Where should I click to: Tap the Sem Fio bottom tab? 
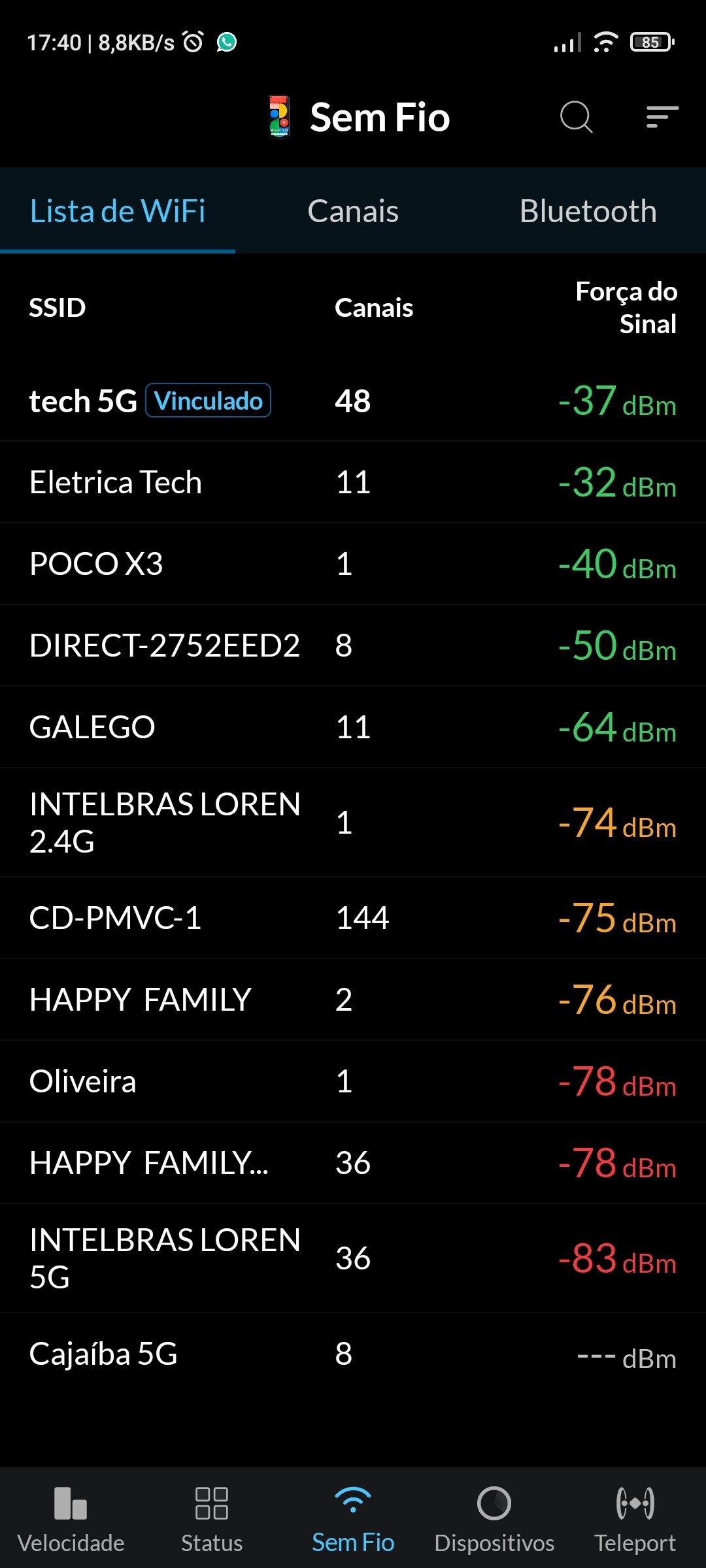[x=353, y=1518]
